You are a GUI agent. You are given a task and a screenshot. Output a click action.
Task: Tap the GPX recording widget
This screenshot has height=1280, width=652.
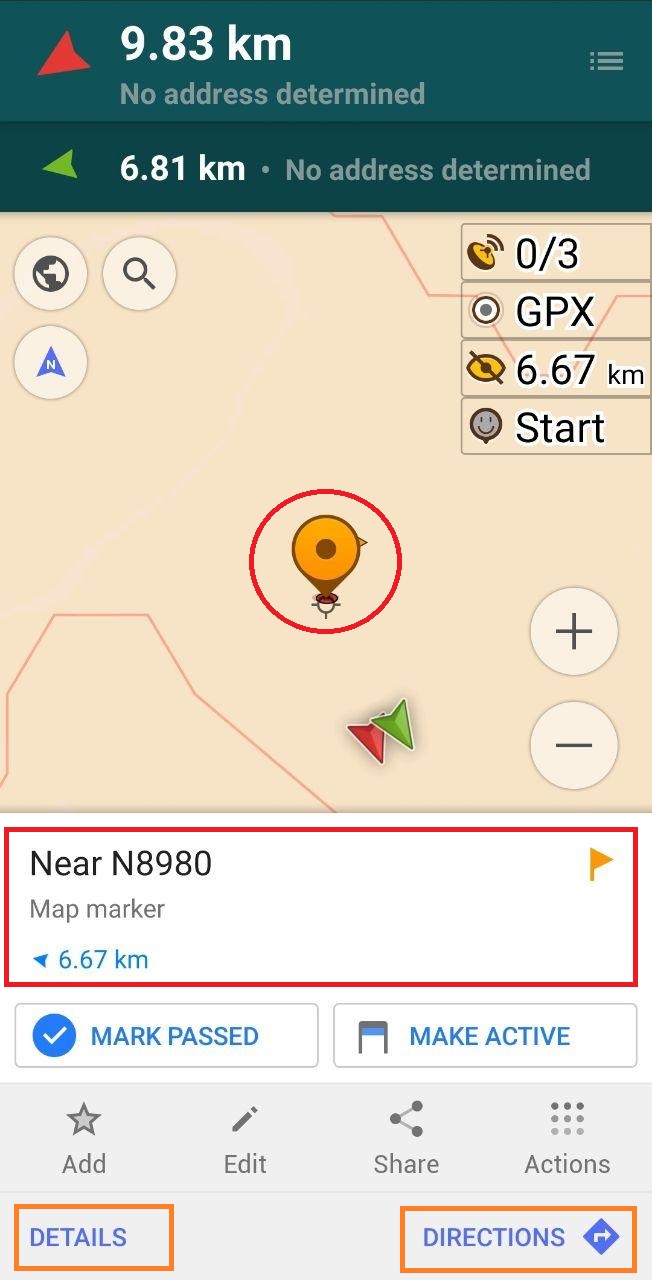pyautogui.click(x=556, y=312)
